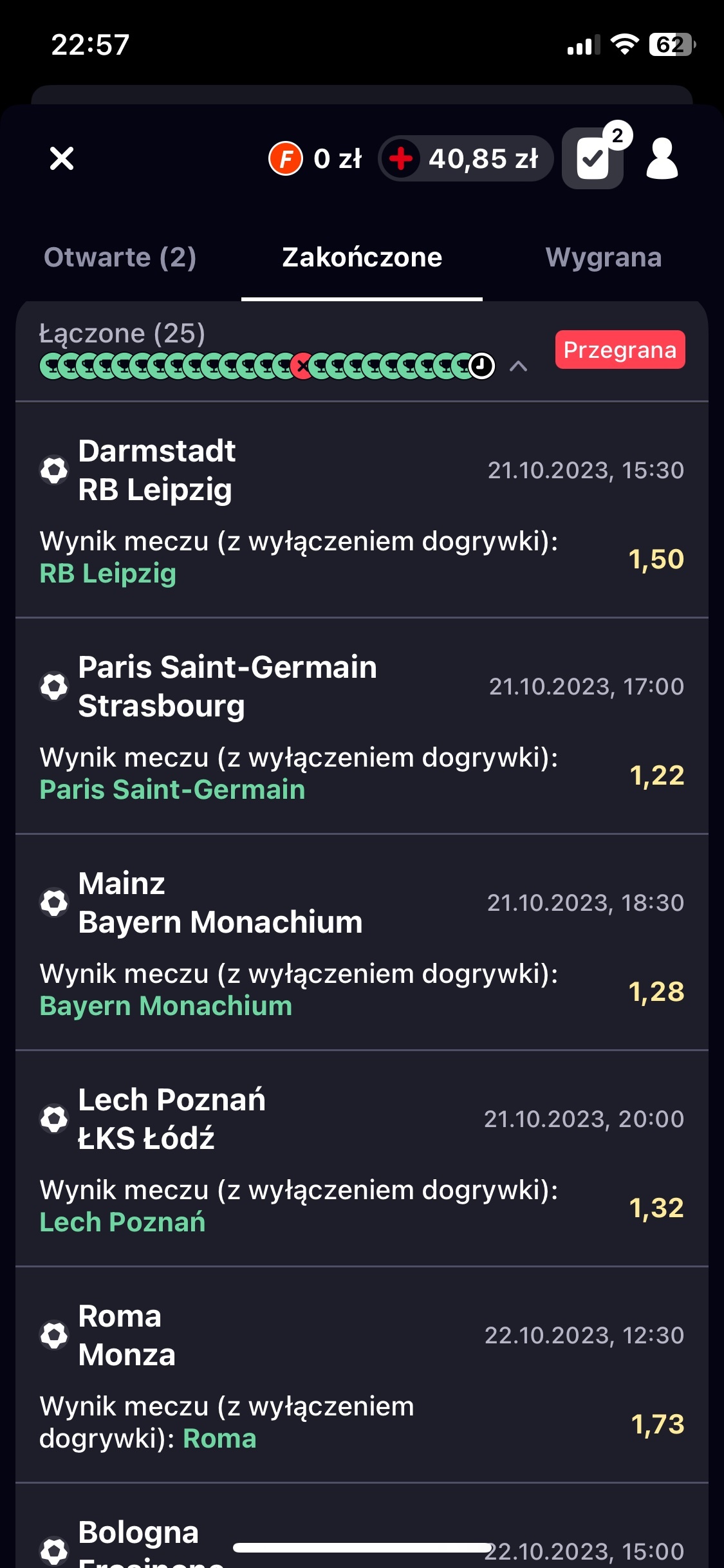724x1568 pixels.
Task: Select the Zakończone tab
Action: (x=362, y=257)
